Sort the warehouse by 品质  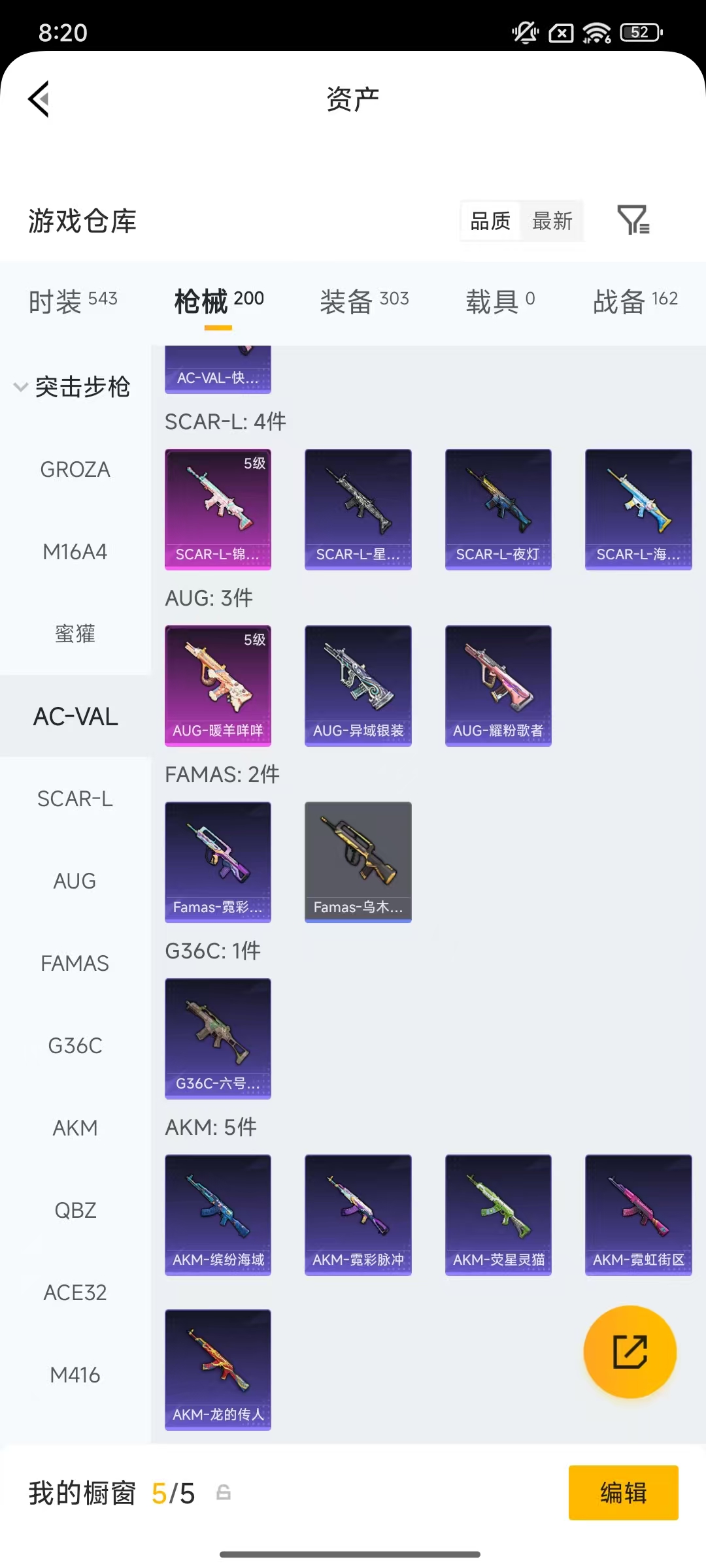click(490, 221)
